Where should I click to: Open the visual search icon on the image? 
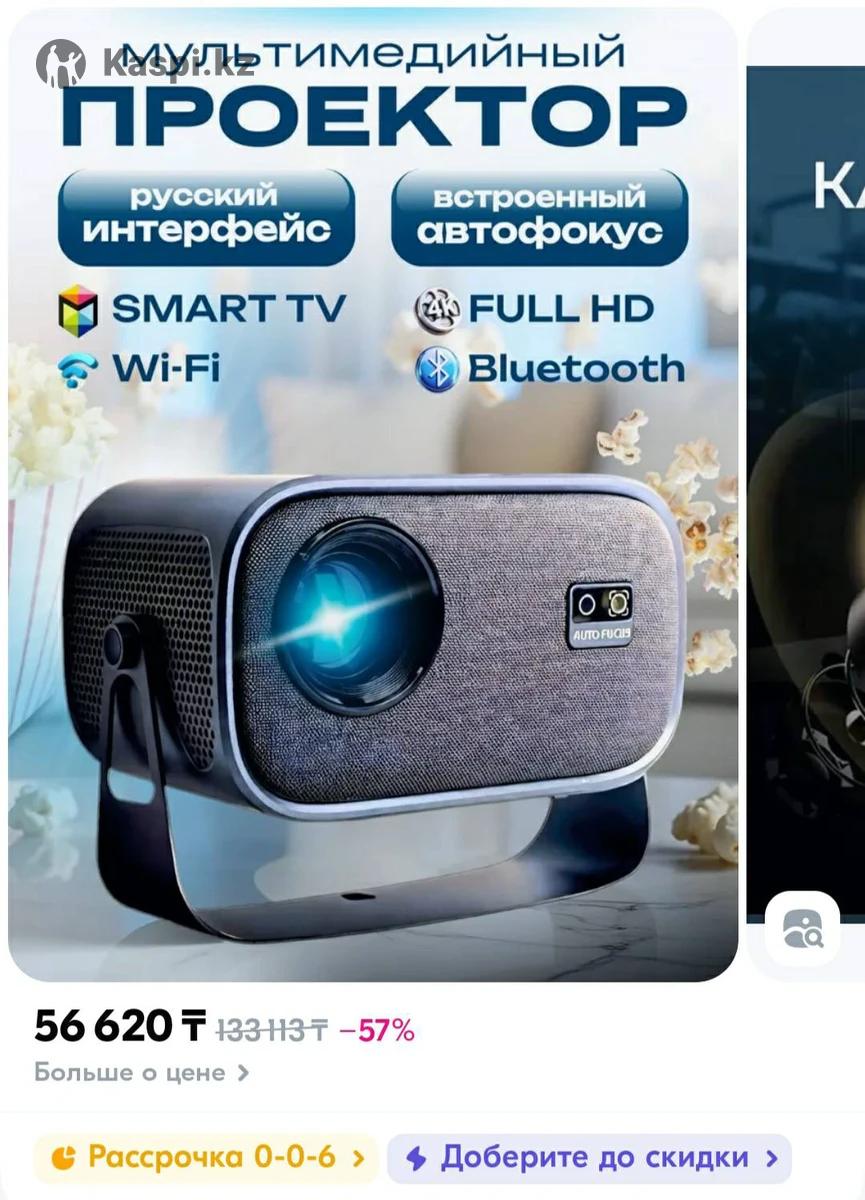click(801, 929)
